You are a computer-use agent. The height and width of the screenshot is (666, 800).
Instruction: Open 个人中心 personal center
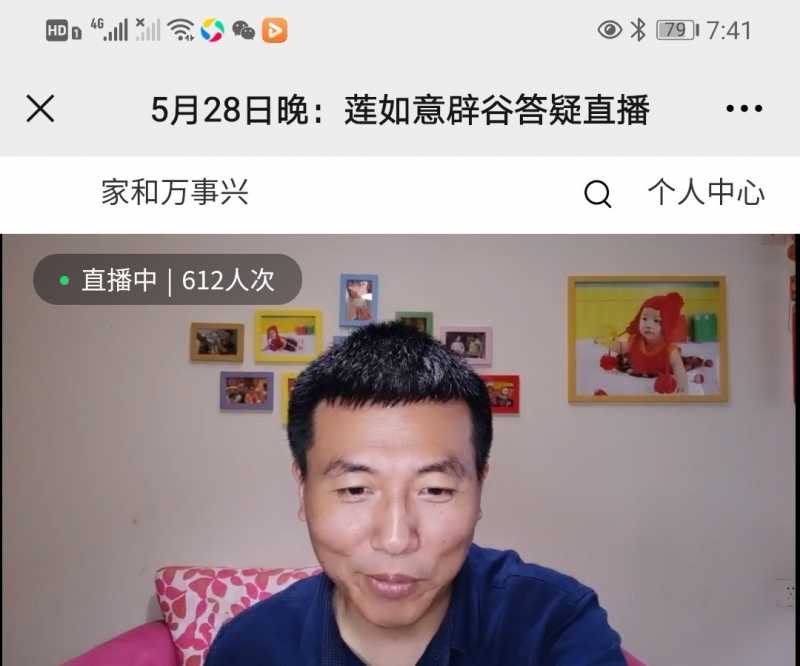(x=706, y=193)
